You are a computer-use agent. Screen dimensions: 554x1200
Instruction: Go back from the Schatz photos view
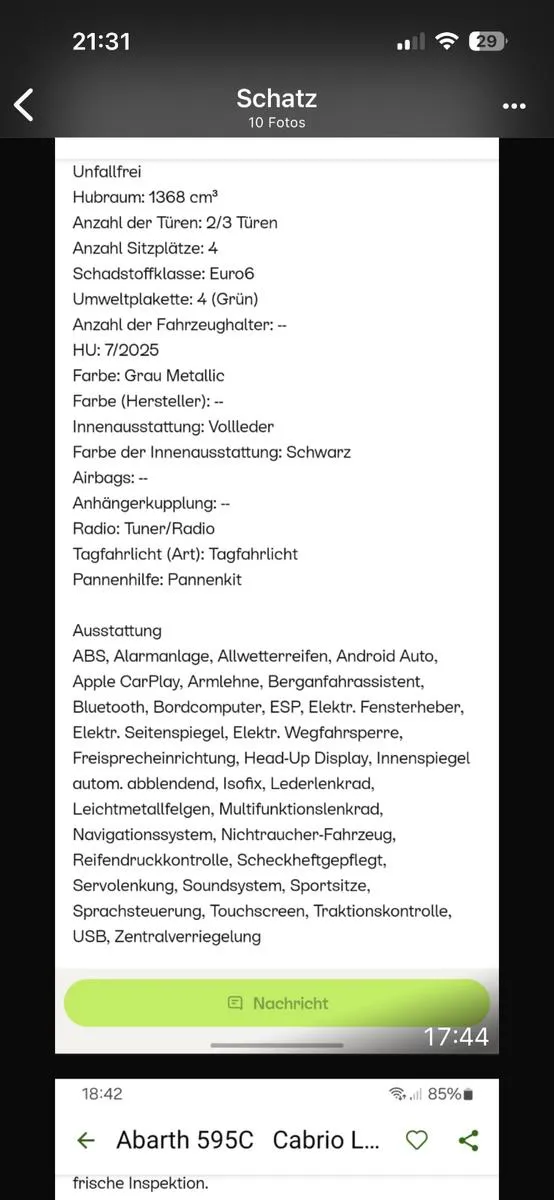pos(24,105)
